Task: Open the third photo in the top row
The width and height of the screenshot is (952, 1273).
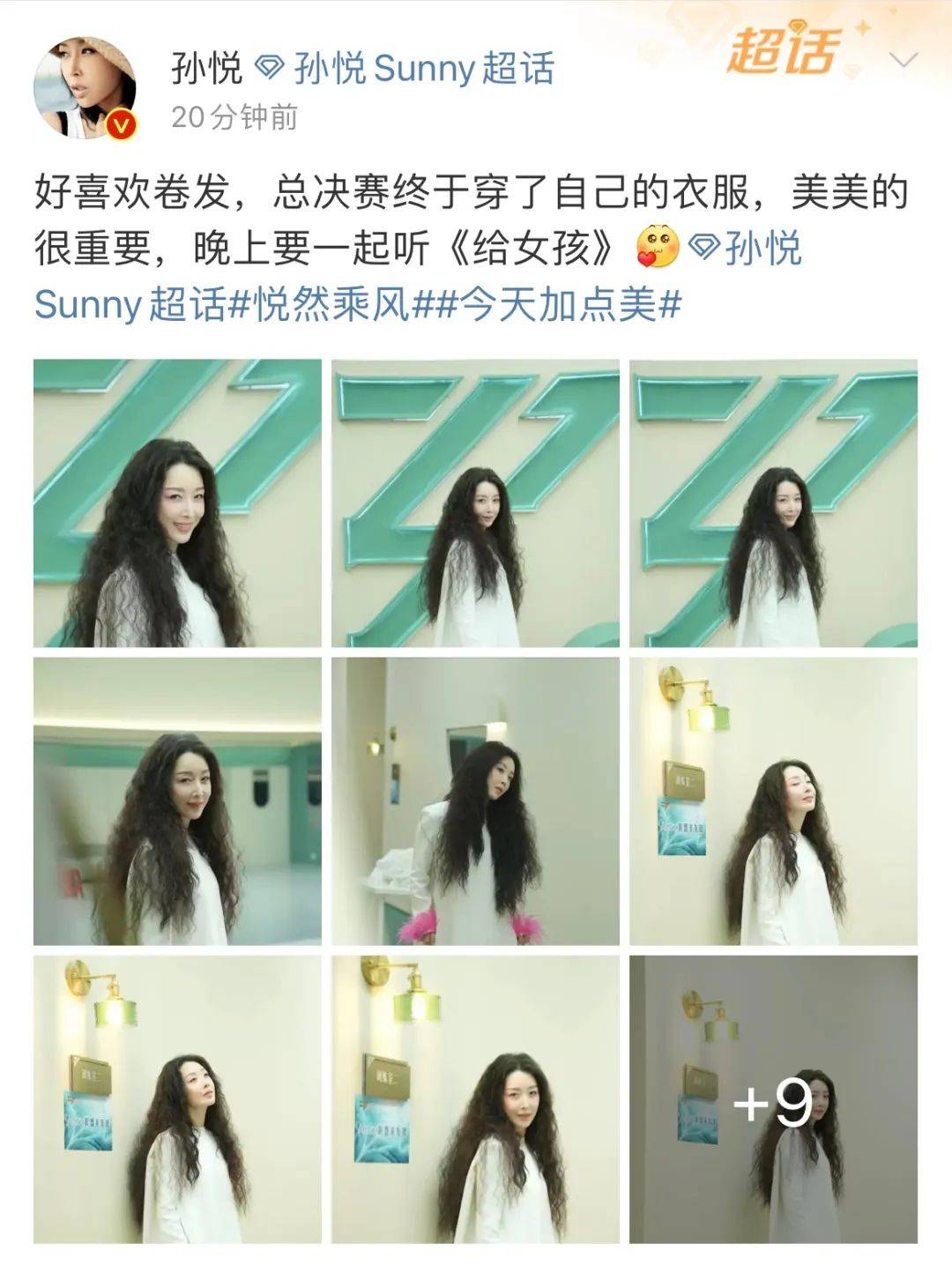Action: 773,503
